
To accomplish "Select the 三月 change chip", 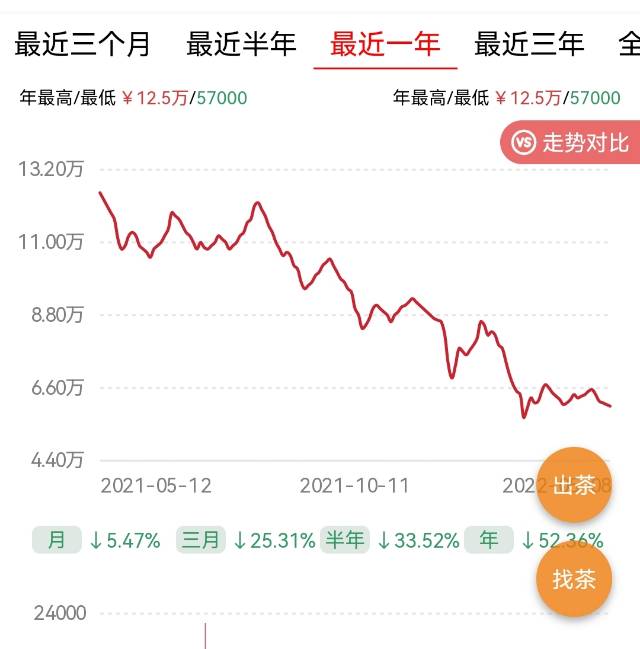I will click(x=200, y=540).
